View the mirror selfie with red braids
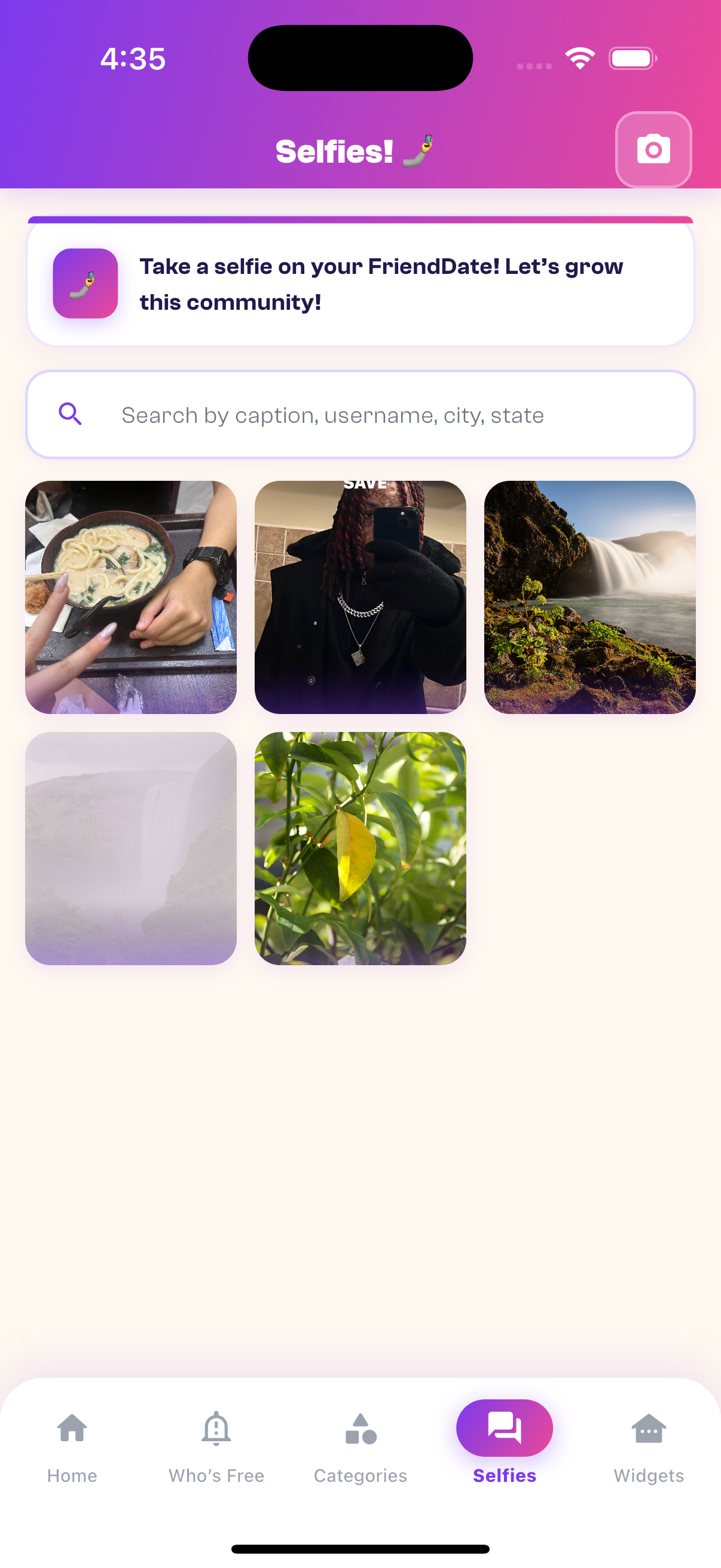 click(x=360, y=597)
